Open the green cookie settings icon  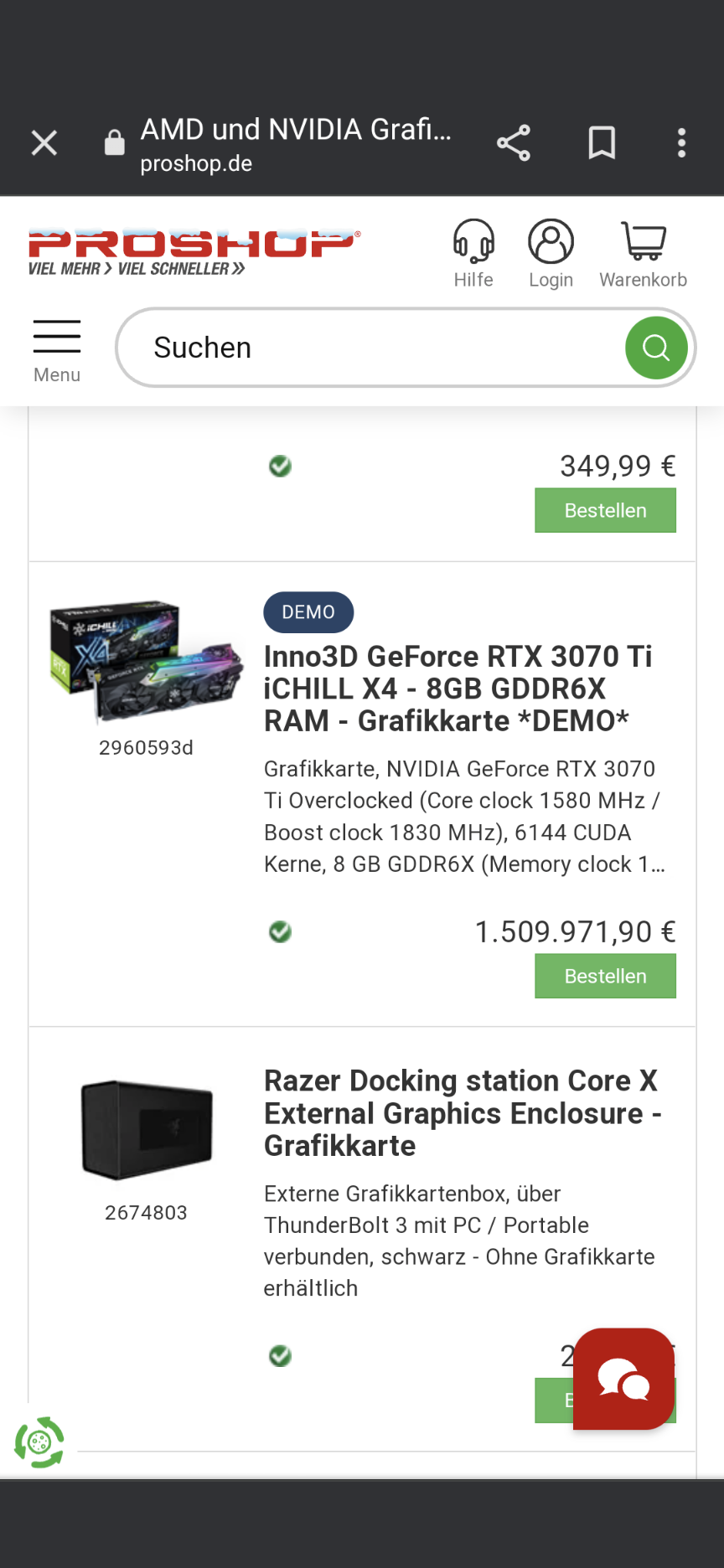point(39,1442)
